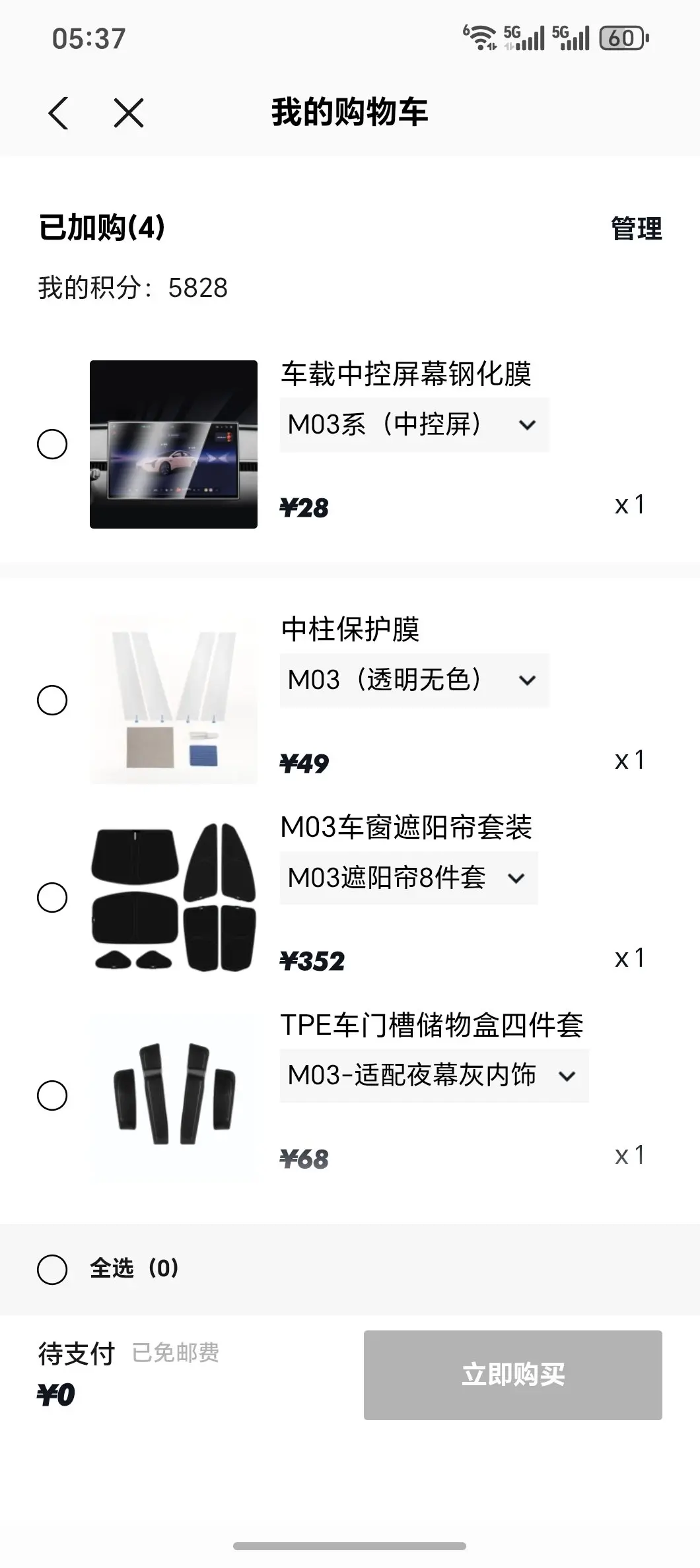Expand the M03遮阳帘8件套 variant dropdown

pos(408,878)
